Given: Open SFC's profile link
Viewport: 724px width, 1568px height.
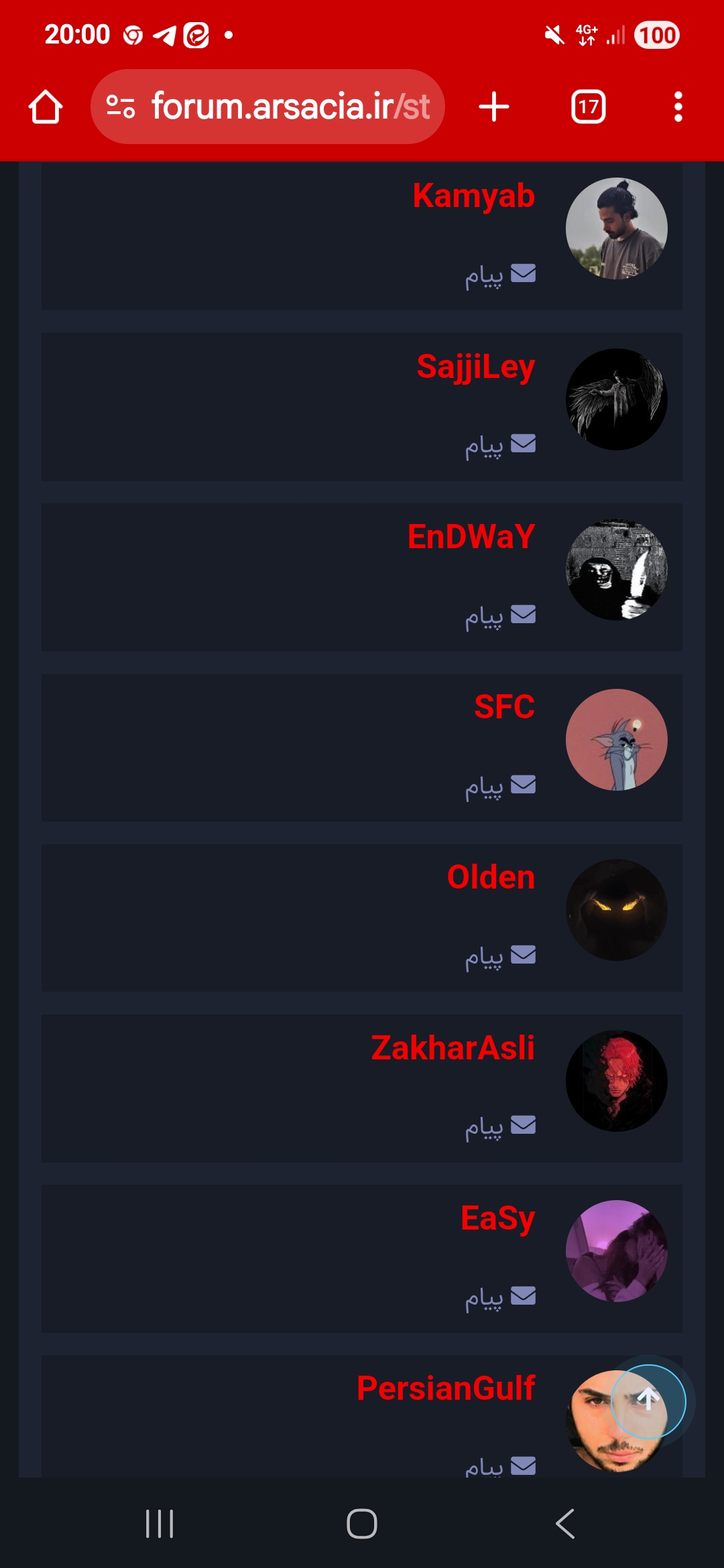Looking at the screenshot, I should click(x=504, y=707).
